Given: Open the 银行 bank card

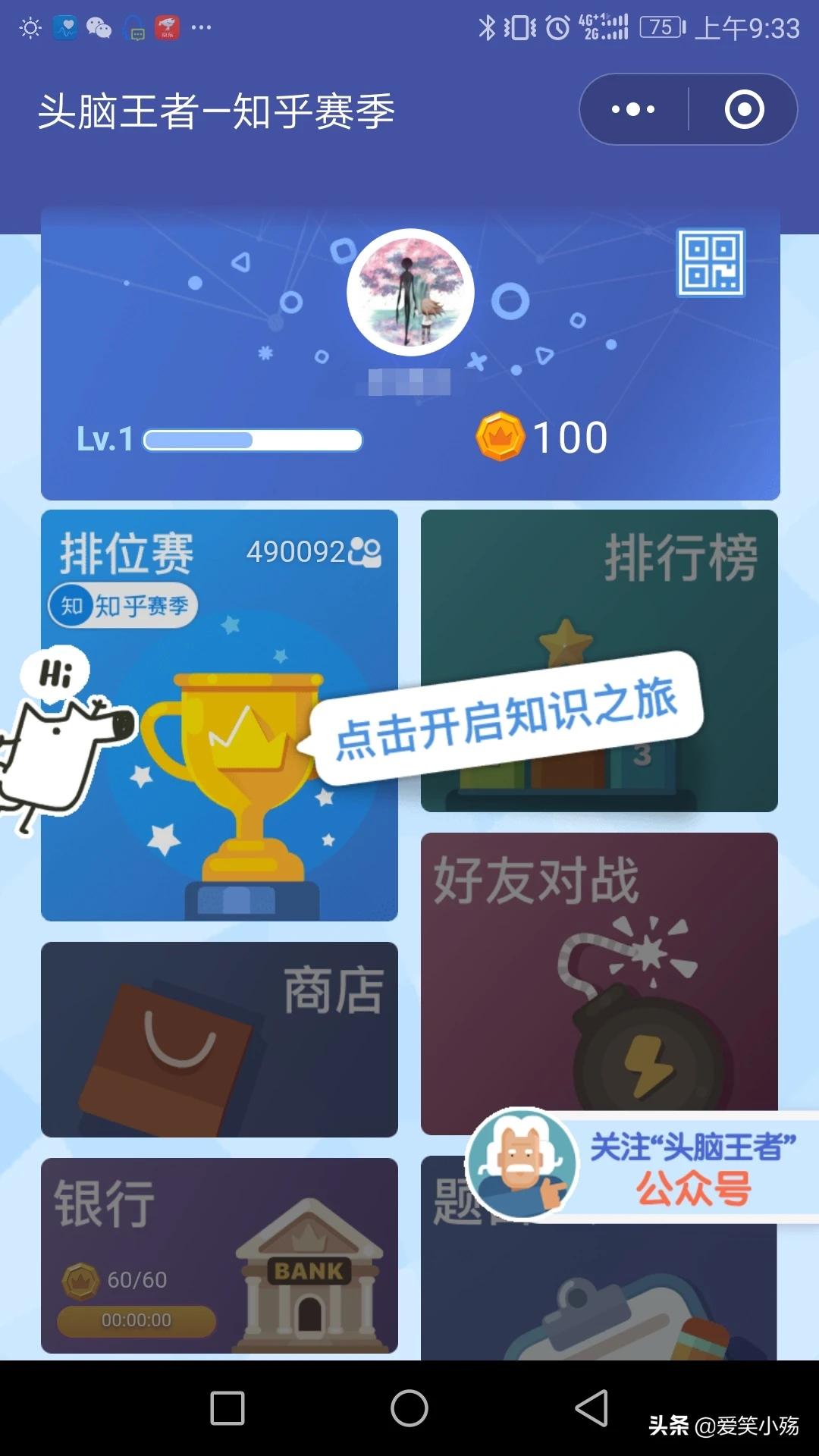Looking at the screenshot, I should pos(219,1255).
